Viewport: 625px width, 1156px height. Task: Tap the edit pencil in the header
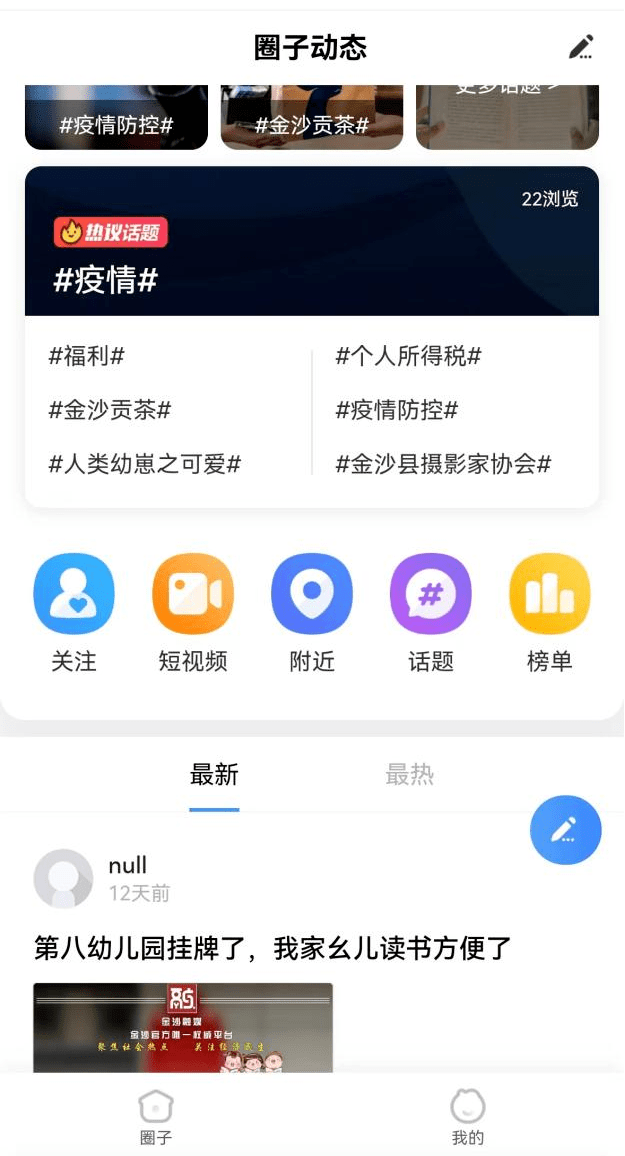coord(581,47)
